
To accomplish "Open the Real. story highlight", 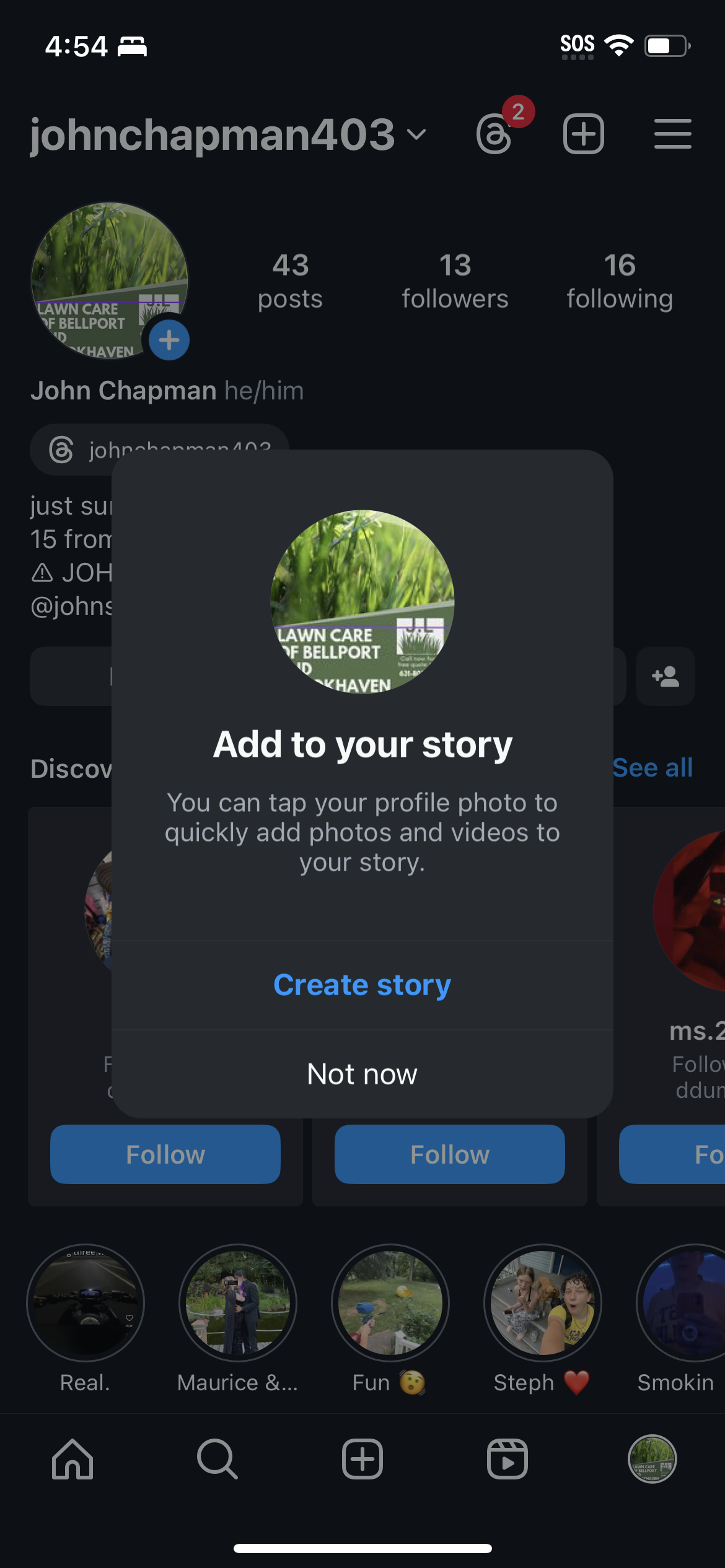I will (x=86, y=1303).
